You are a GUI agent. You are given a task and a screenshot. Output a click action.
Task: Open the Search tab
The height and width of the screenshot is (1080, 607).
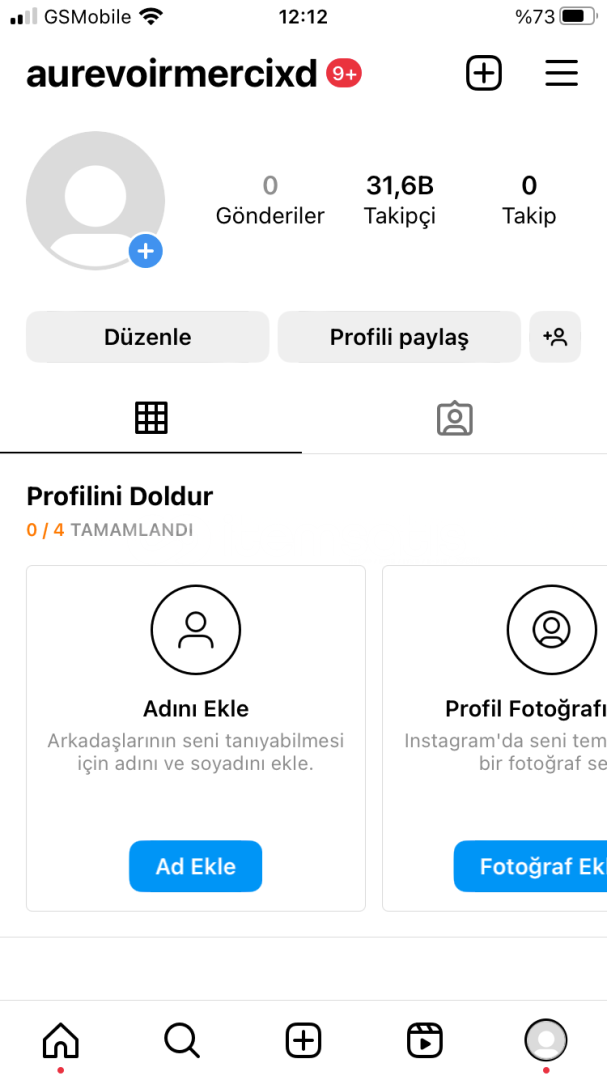(182, 1040)
